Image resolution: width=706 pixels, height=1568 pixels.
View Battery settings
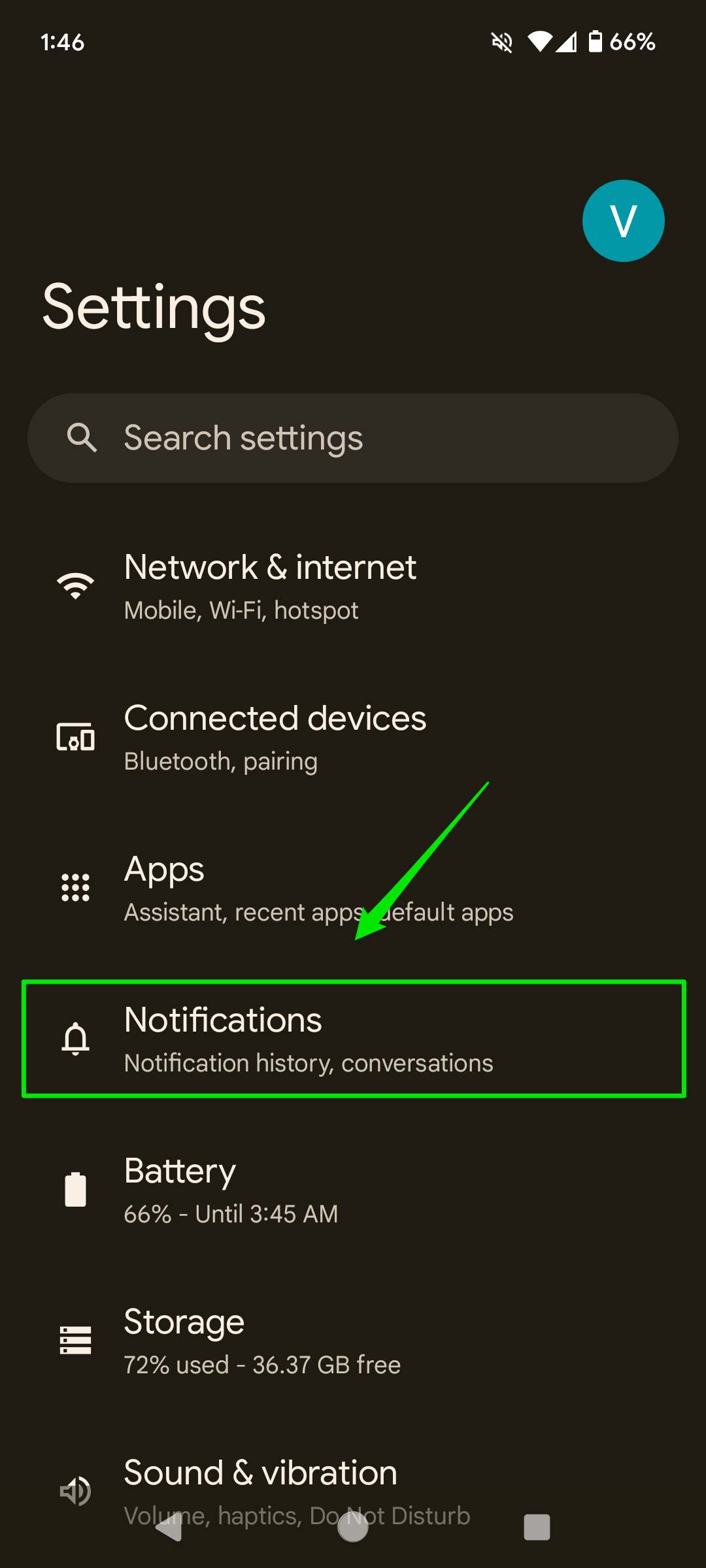coord(353,1190)
